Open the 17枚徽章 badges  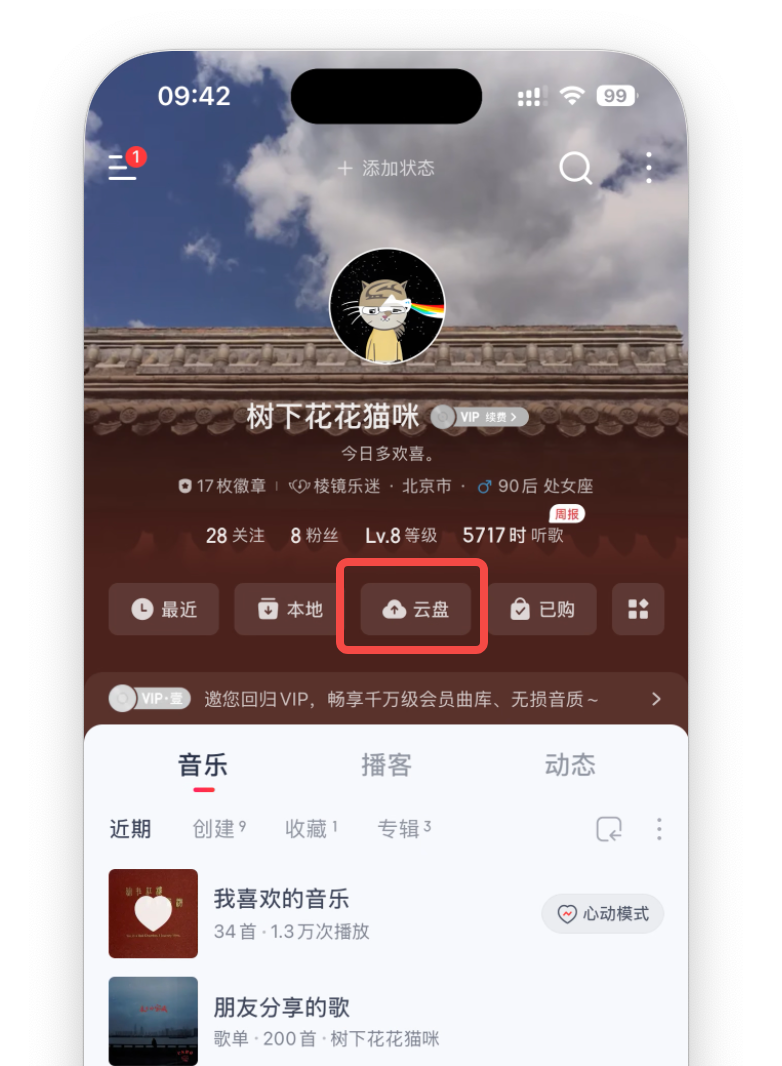coord(222,486)
